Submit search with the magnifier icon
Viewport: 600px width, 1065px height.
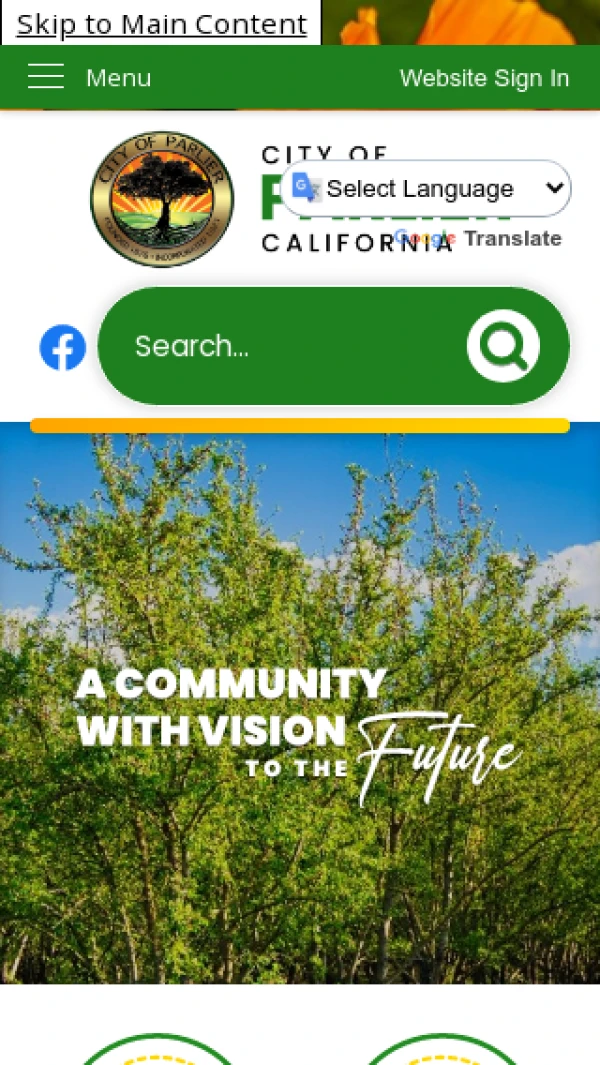[503, 346]
